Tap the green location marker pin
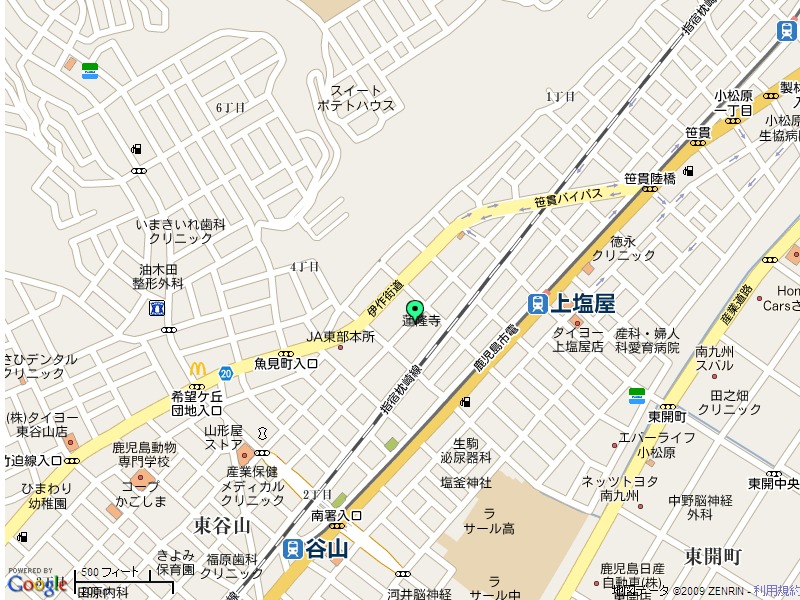The height and width of the screenshot is (600, 800). 414,310
